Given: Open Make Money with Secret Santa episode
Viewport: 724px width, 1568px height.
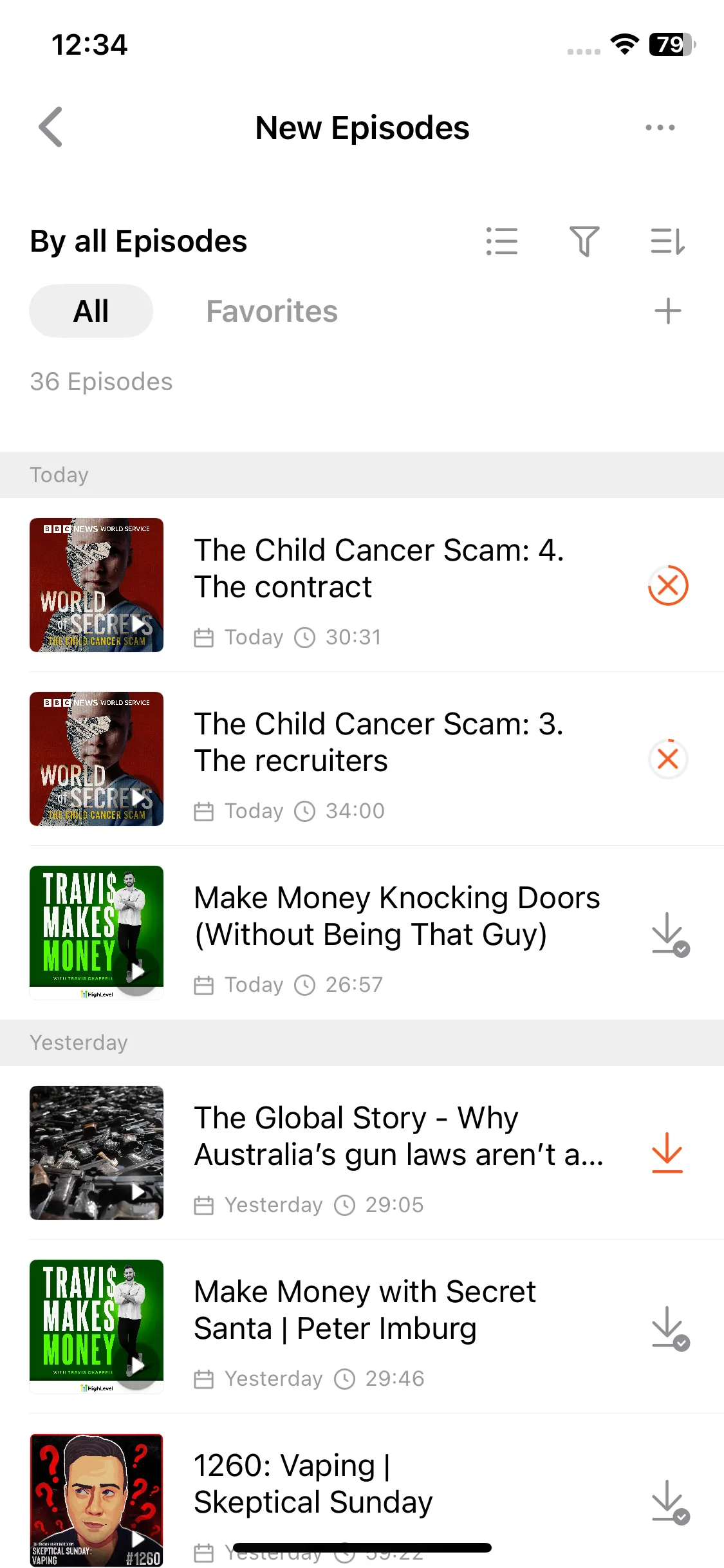Looking at the screenshot, I should pyautogui.click(x=365, y=1309).
